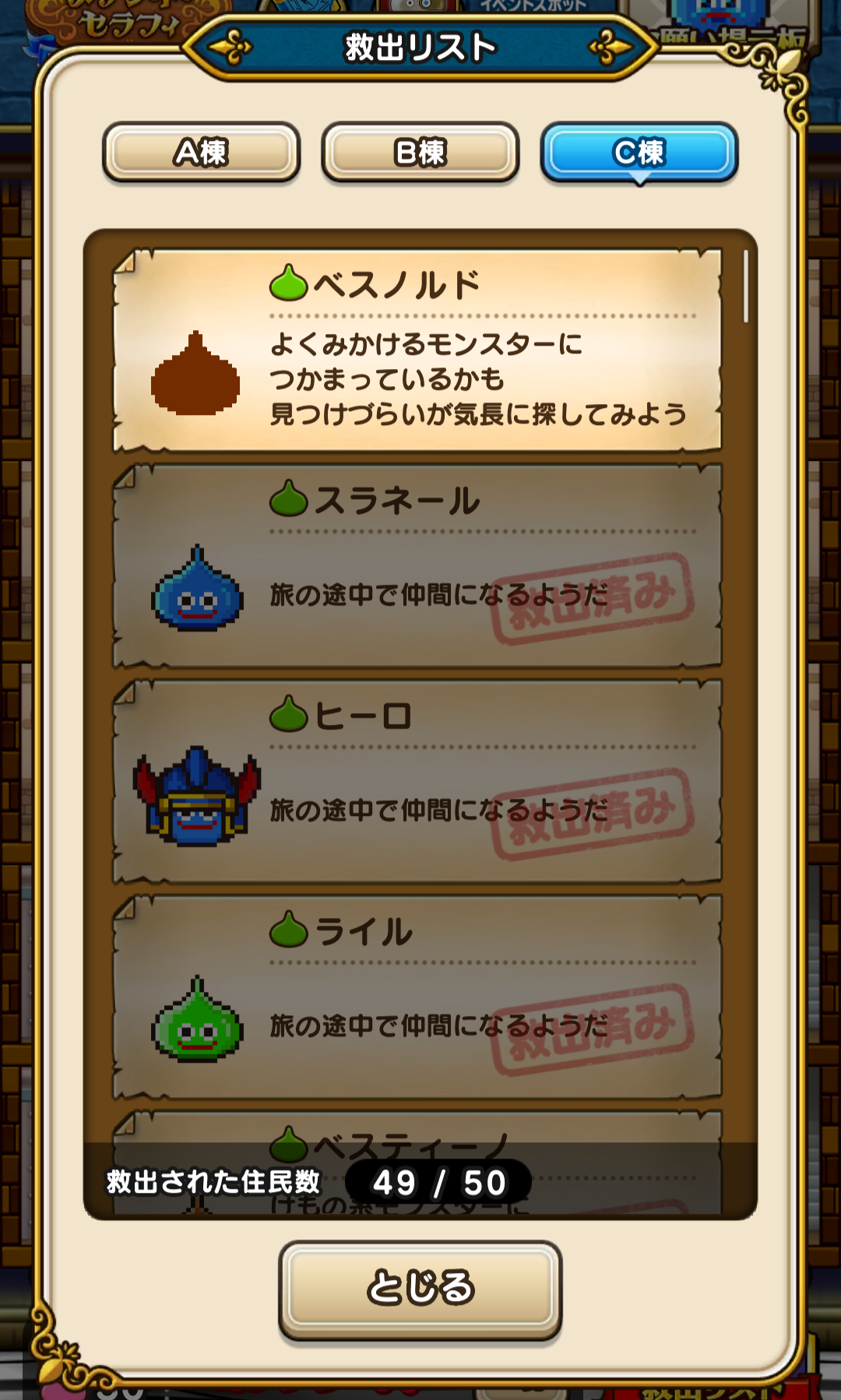Select the C棟 tab
Screen dimensions: 841x1400
639,152
